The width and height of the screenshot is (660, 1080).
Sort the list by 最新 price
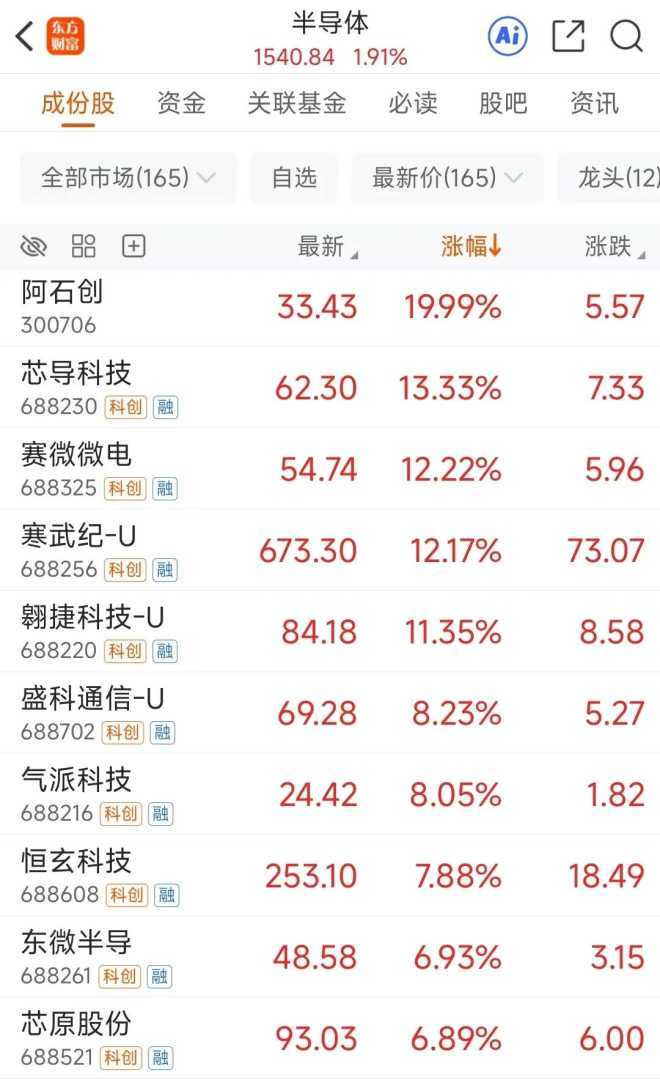(327, 246)
